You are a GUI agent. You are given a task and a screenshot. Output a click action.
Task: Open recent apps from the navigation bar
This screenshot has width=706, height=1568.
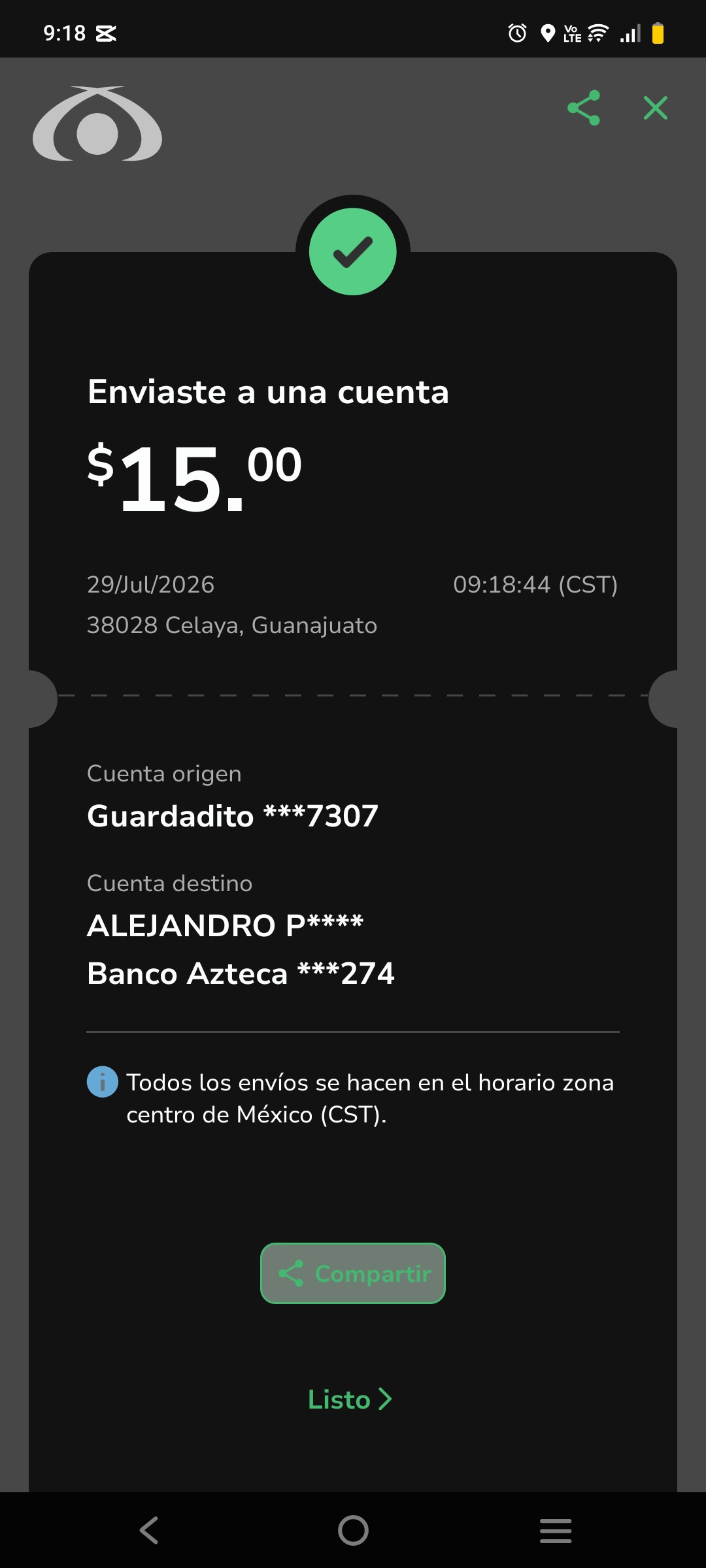pos(556,1531)
